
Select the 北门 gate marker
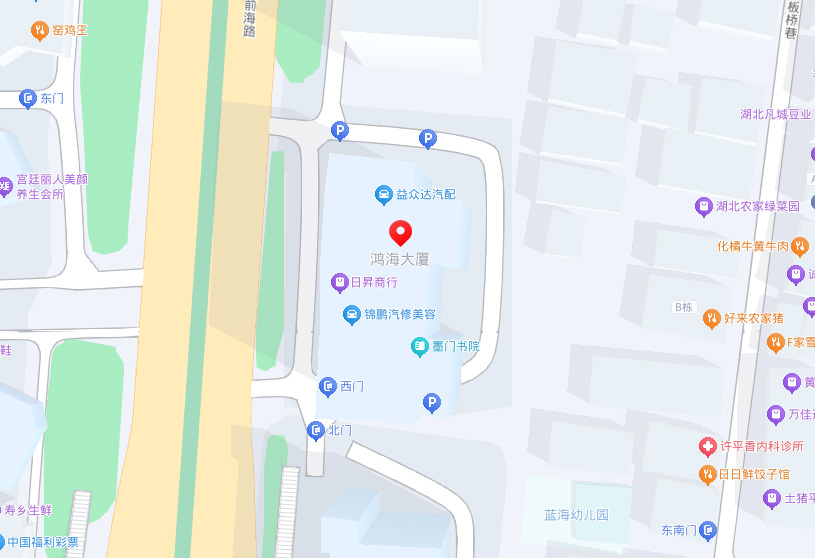tap(316, 430)
